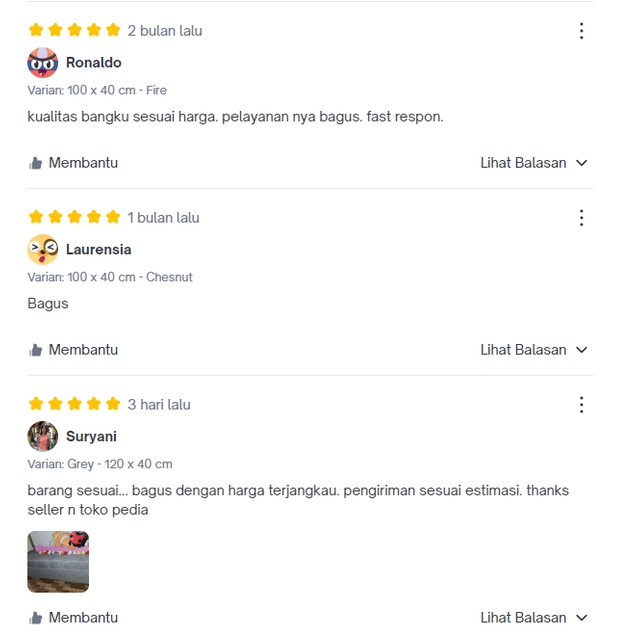Screen dimensions: 636x636
Task: Open overflow menu on Ronaldo's review
Action: pyautogui.click(x=581, y=31)
